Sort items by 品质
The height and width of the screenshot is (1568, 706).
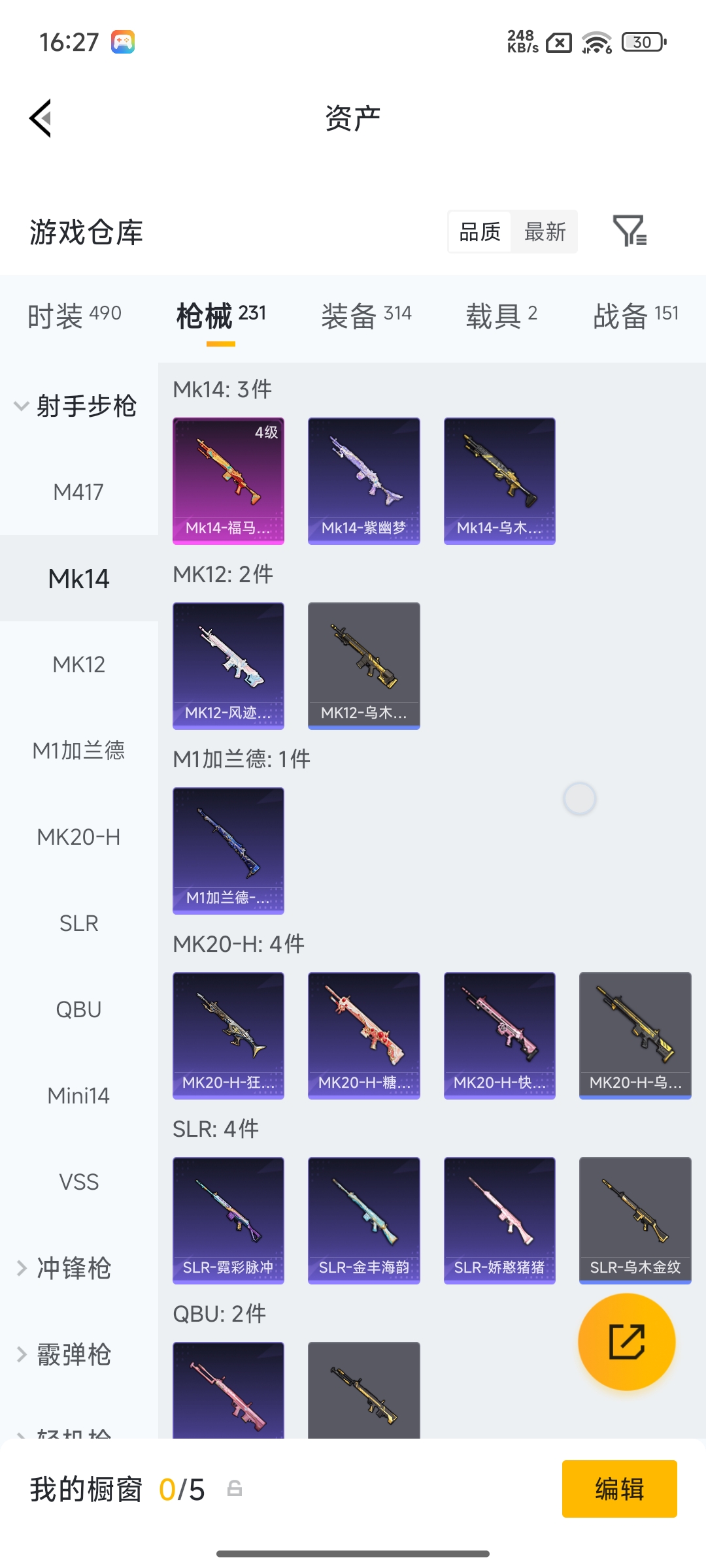[x=480, y=231]
